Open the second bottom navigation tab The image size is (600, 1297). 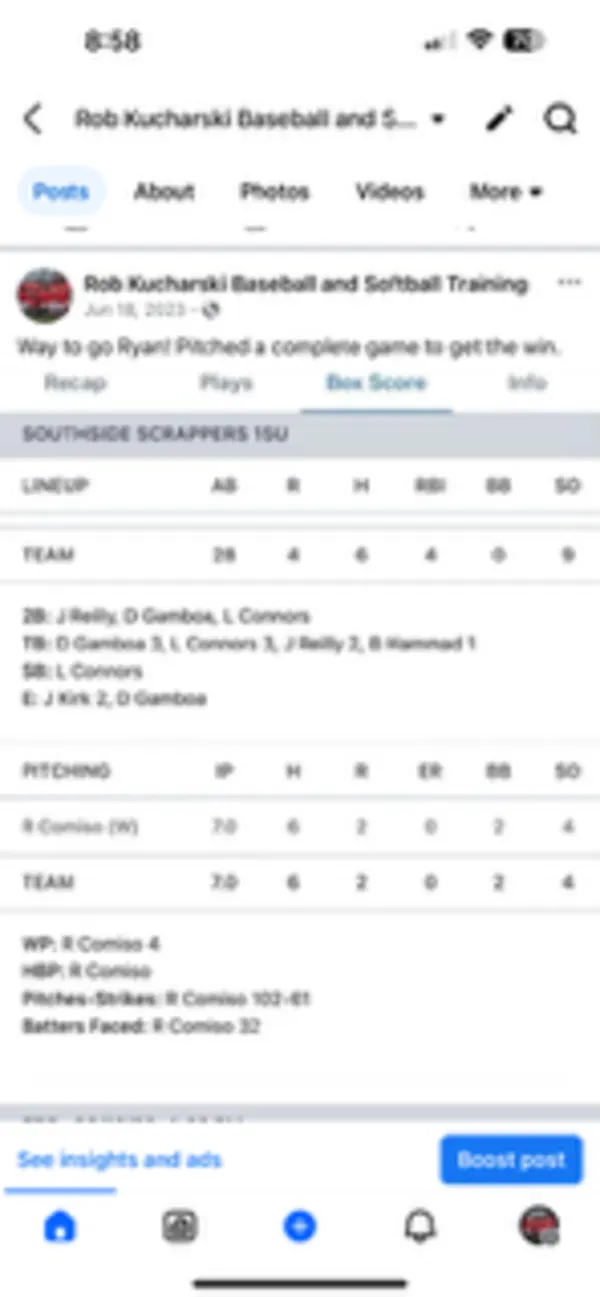tap(180, 1226)
